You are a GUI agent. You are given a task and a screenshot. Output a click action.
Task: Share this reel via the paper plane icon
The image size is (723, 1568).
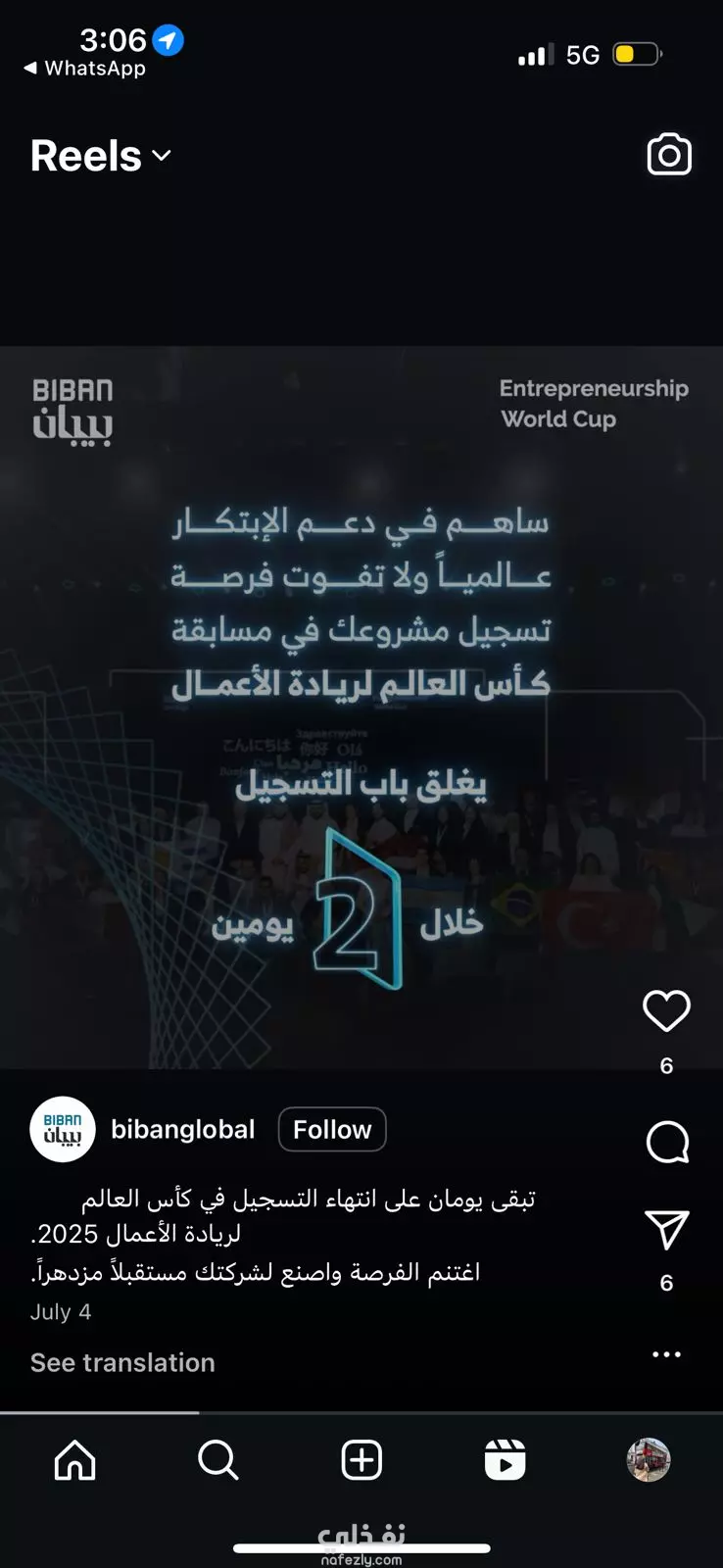coord(667,1230)
